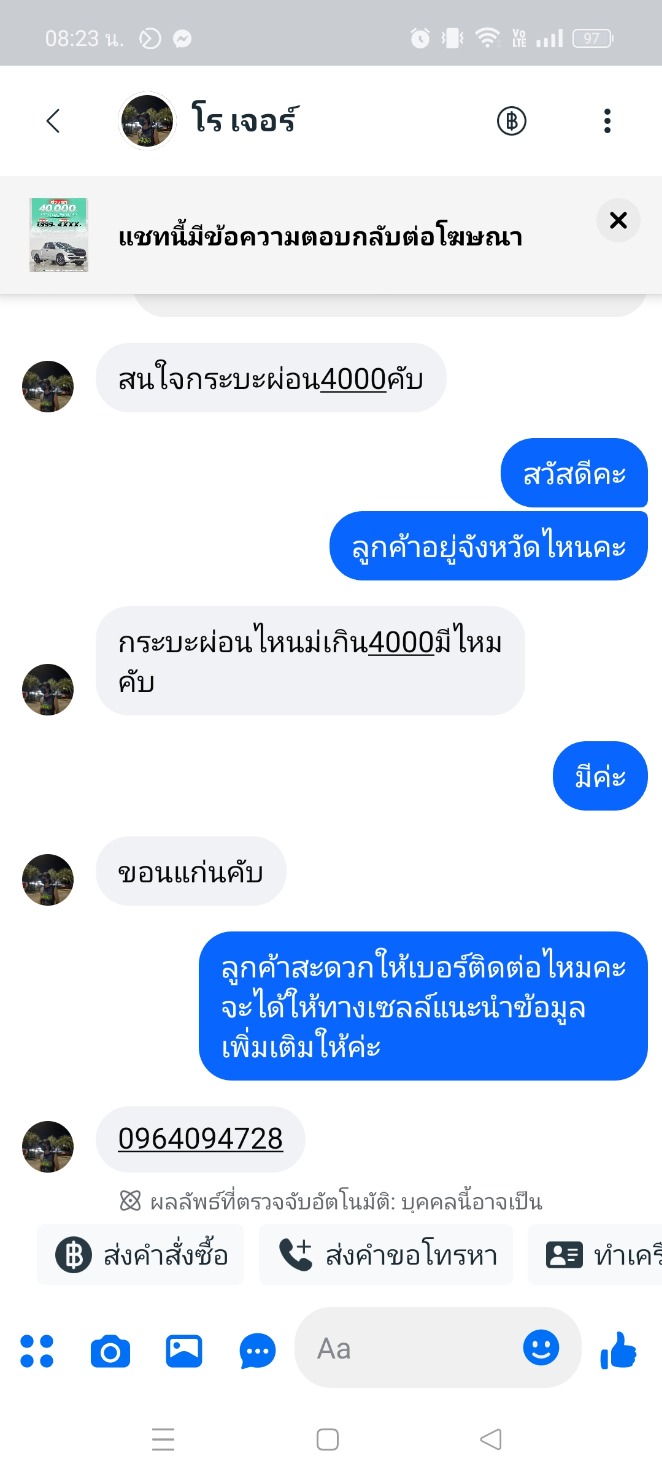Open the photo gallery picker
The width and height of the screenshot is (662, 1480).
point(184,1351)
